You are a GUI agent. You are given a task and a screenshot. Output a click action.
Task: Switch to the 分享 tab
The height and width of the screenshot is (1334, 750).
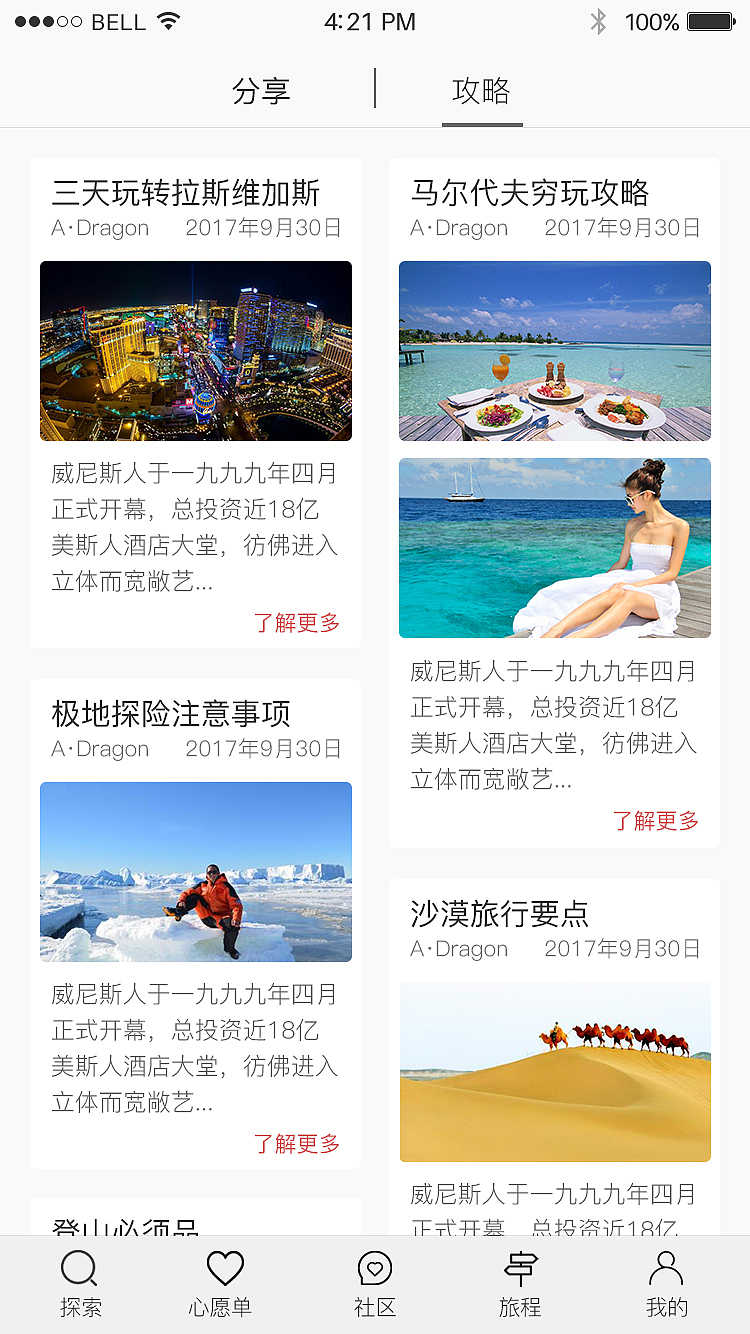point(263,91)
